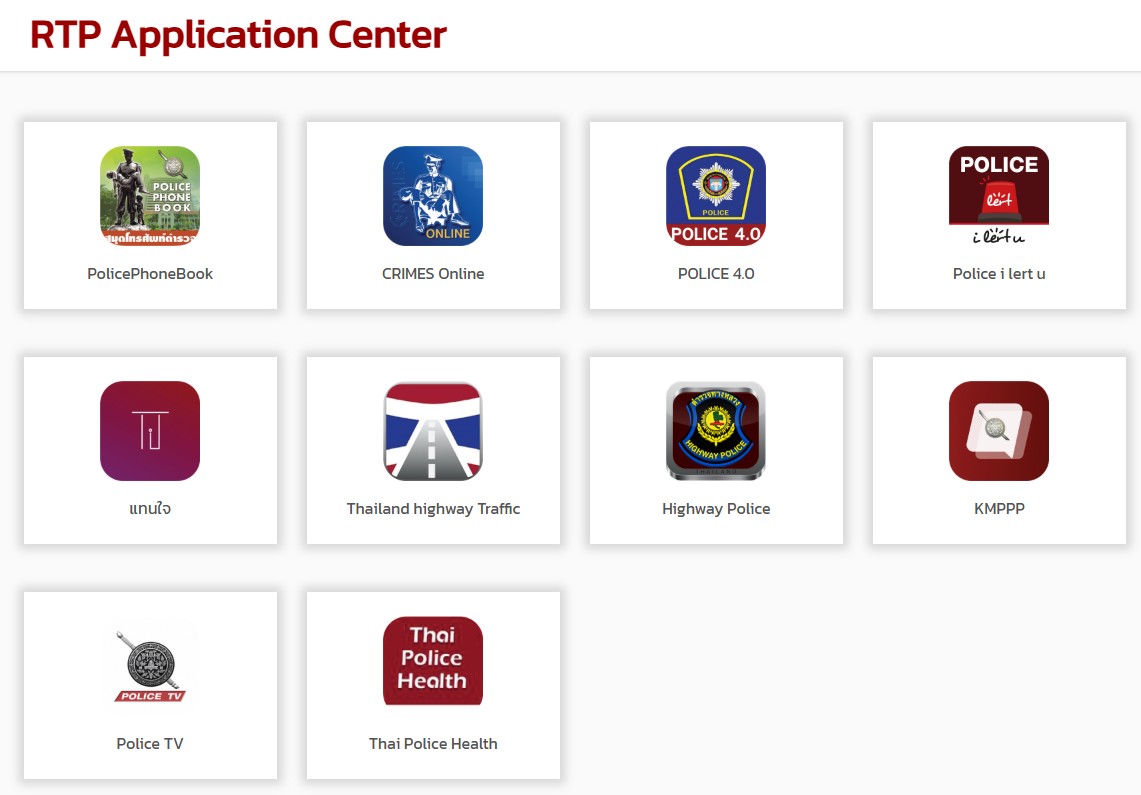The height and width of the screenshot is (795, 1141).
Task: View Thai Police Health app
Action: pos(433,685)
